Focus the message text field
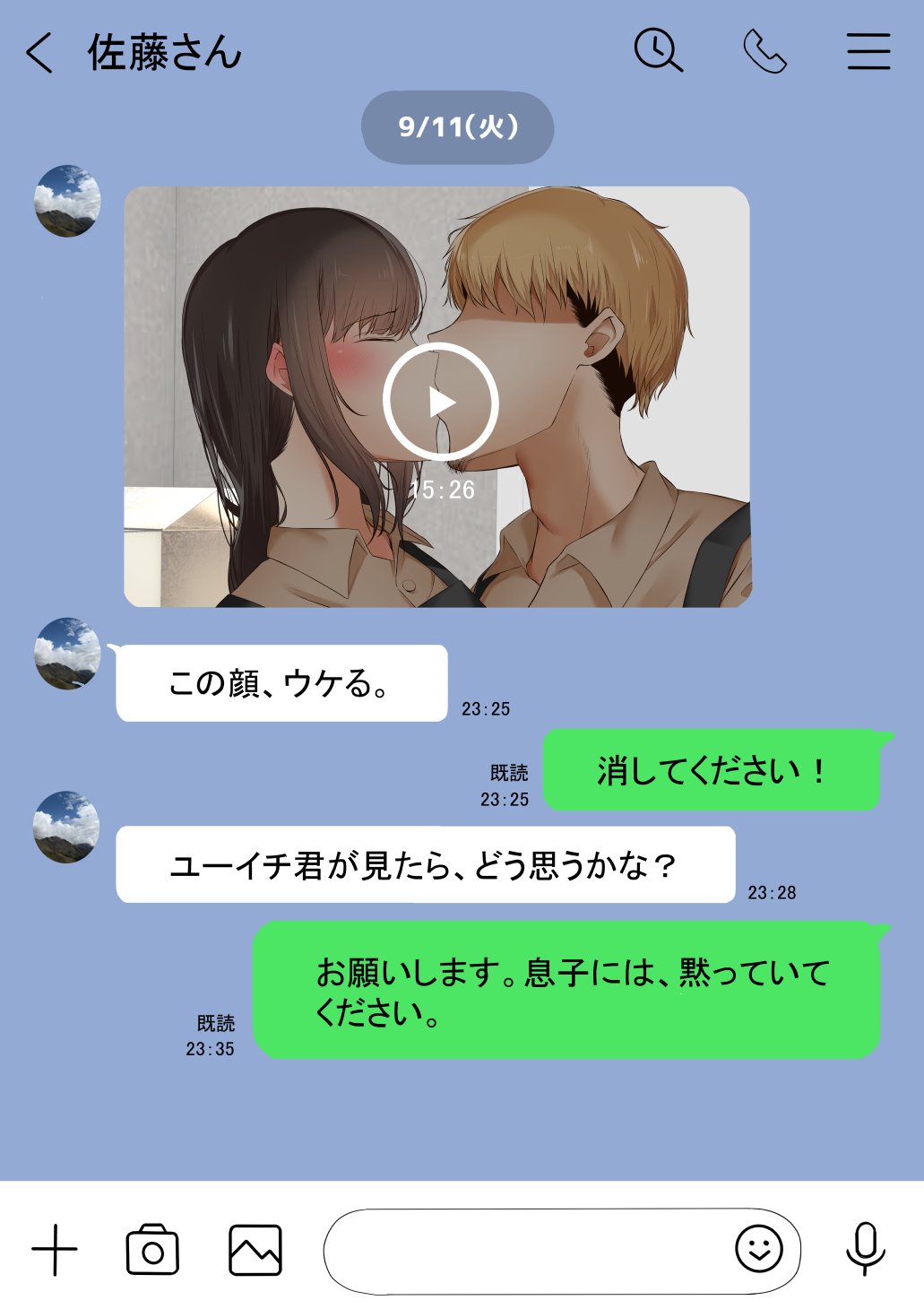 click(x=524, y=1250)
